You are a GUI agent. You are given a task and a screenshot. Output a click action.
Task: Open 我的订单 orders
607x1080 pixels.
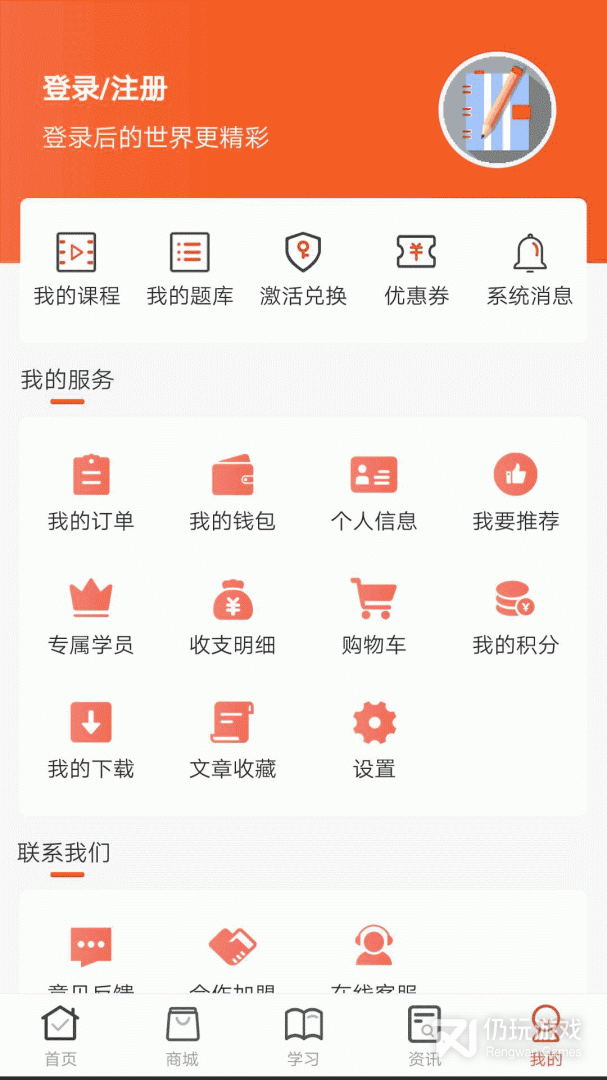coord(91,491)
